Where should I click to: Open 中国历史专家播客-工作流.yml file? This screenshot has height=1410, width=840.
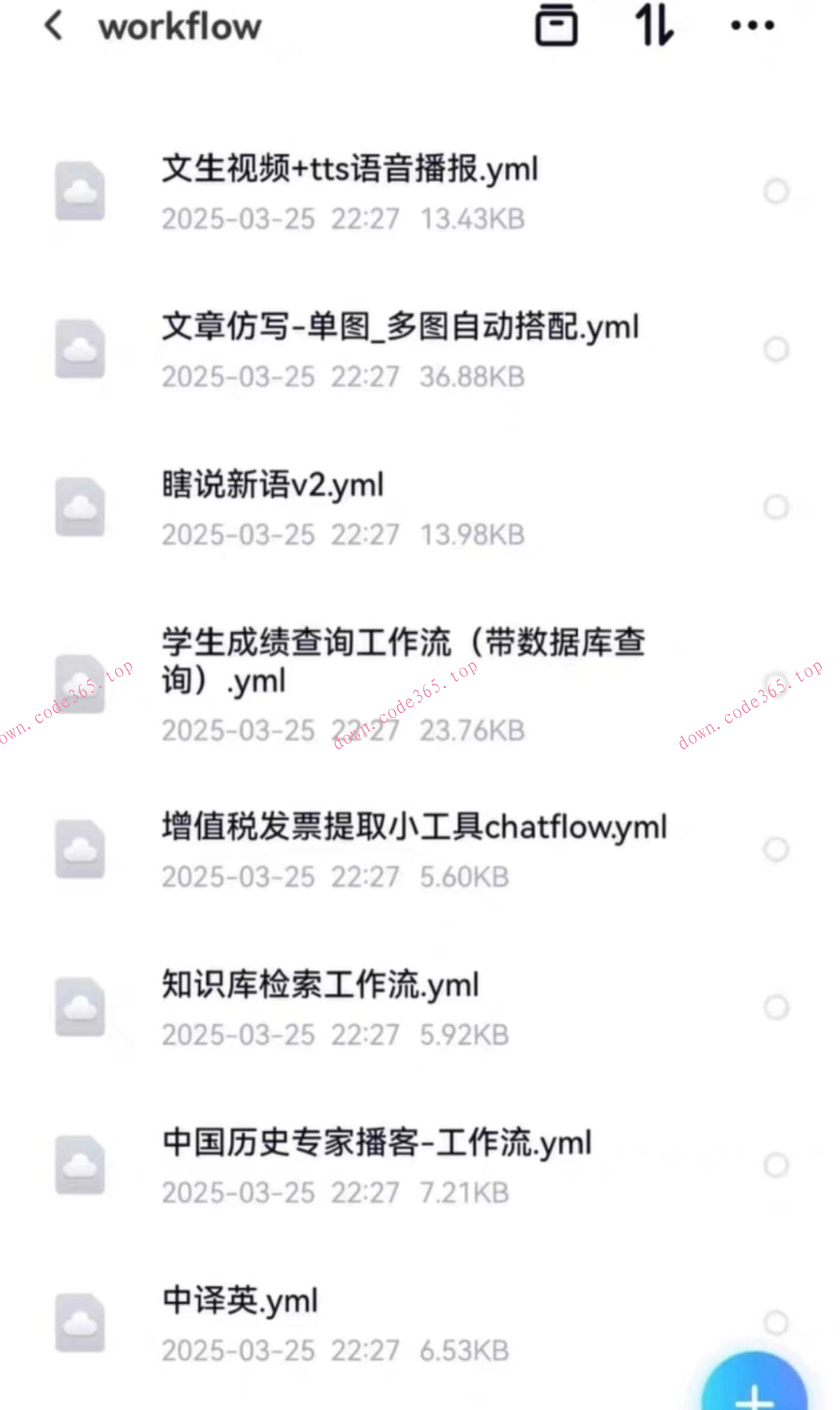coord(377,1143)
